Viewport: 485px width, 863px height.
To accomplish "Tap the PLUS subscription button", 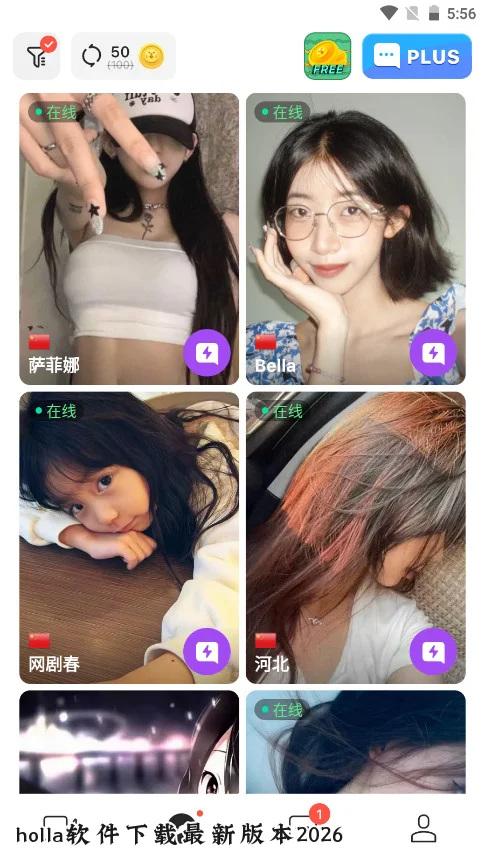I will [x=417, y=56].
